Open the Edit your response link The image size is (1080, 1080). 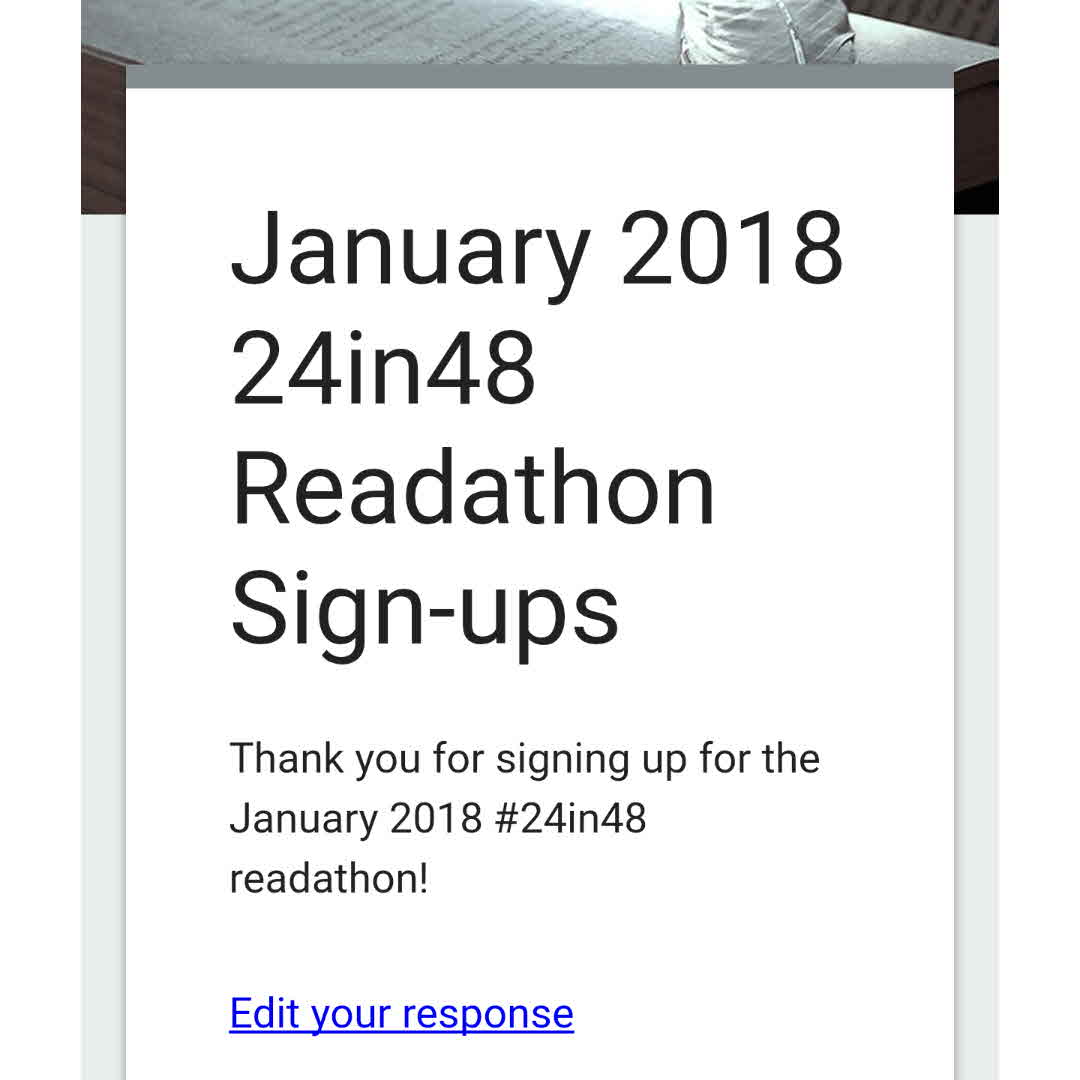point(401,1013)
